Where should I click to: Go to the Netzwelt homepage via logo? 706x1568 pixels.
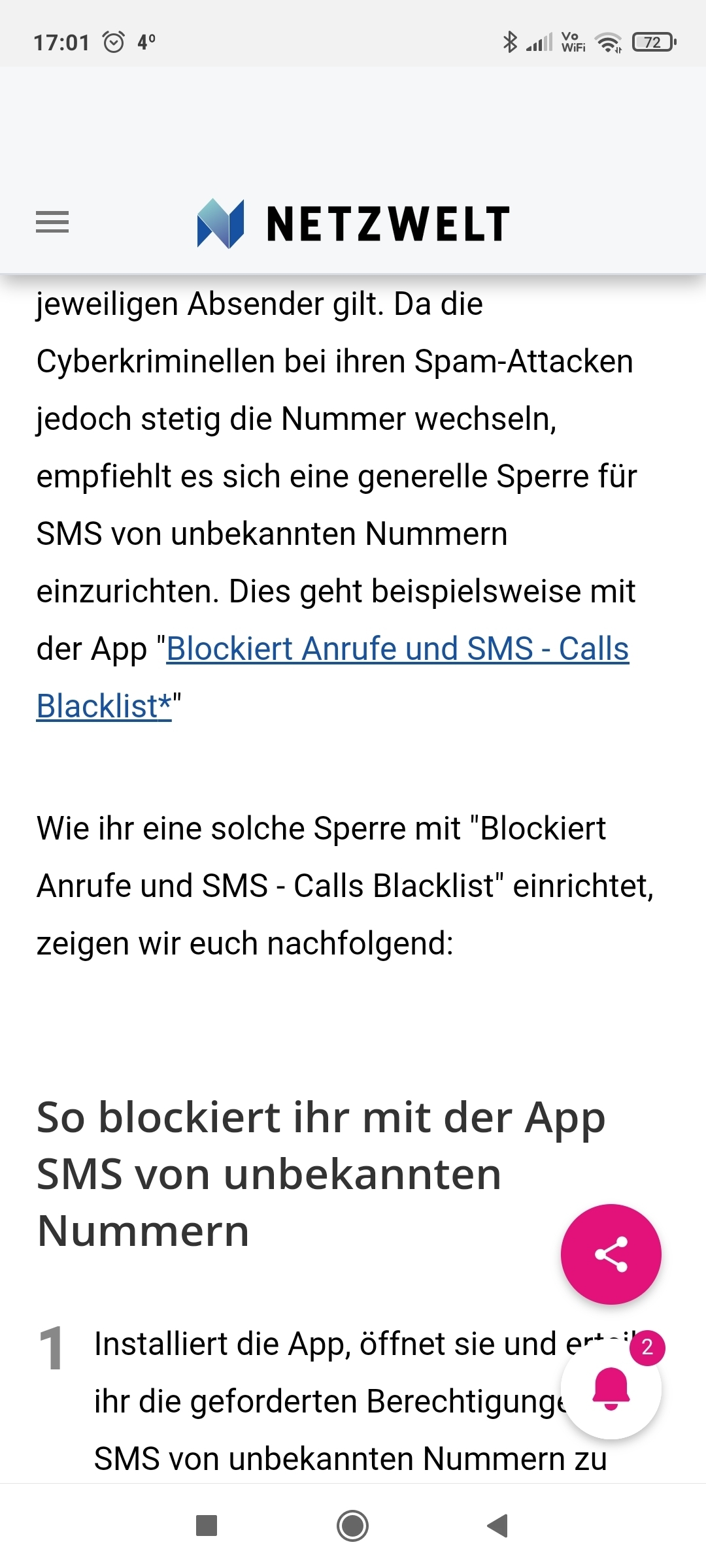click(x=353, y=223)
